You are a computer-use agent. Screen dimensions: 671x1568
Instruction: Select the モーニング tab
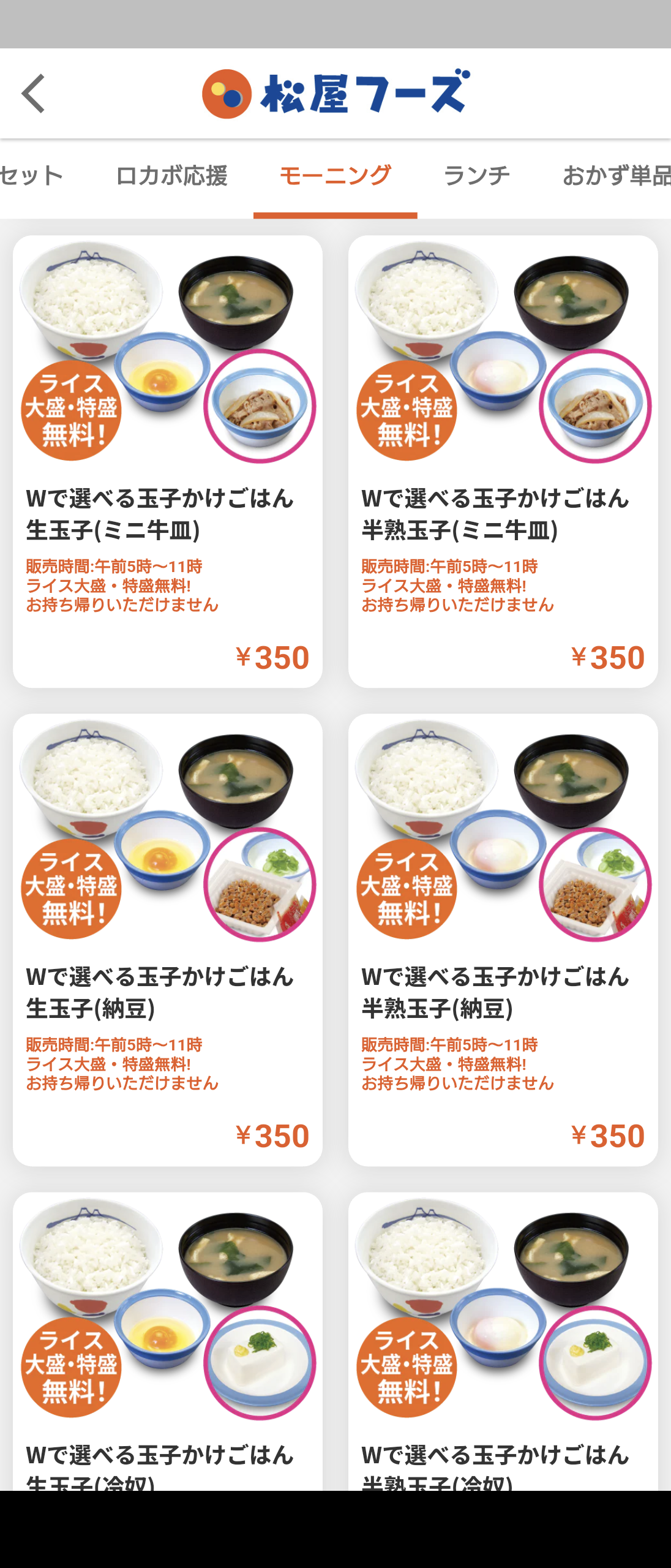tap(335, 176)
